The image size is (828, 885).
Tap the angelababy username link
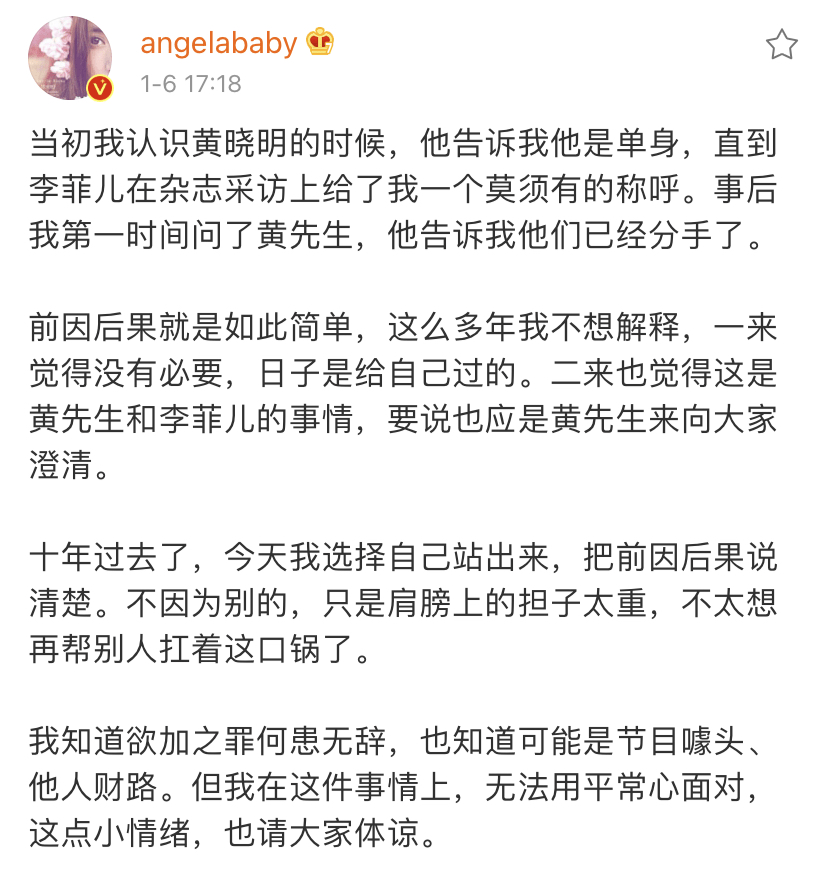pos(218,43)
